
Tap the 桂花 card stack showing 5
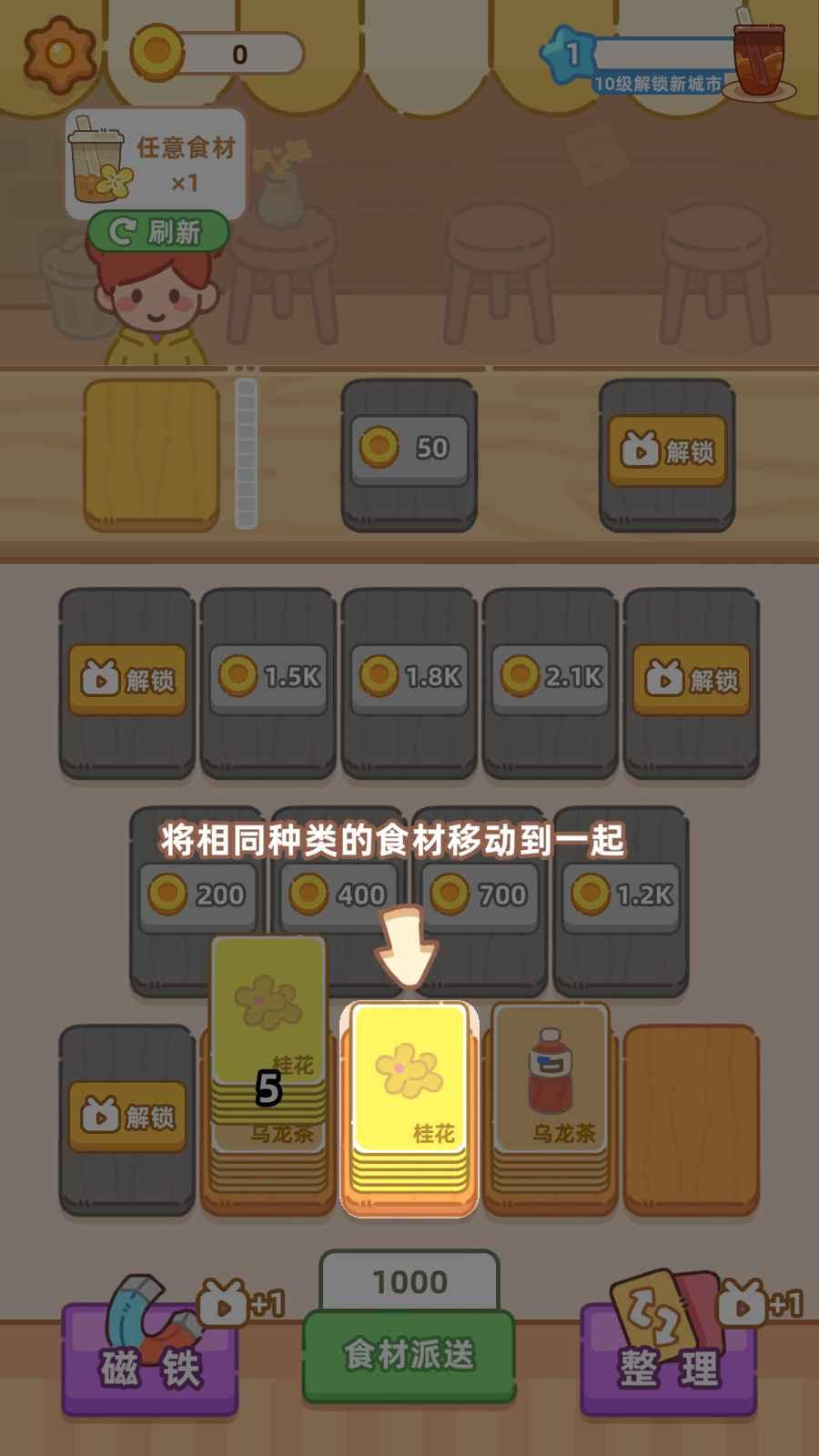[x=268, y=1046]
